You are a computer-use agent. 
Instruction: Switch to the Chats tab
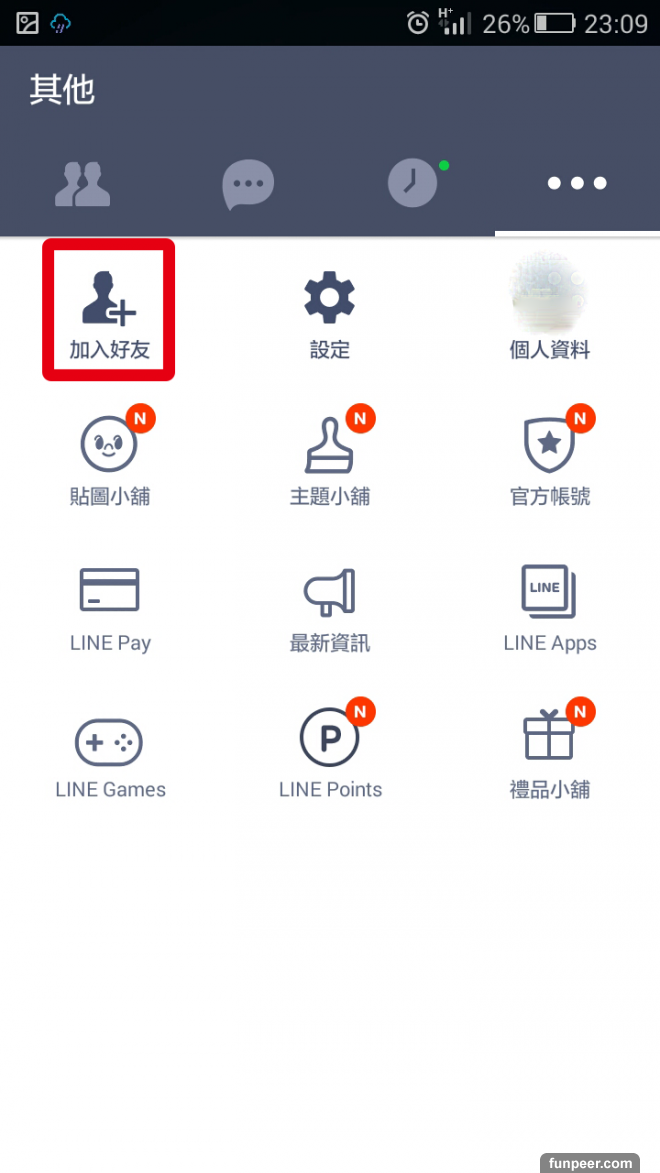pyautogui.click(x=247, y=183)
